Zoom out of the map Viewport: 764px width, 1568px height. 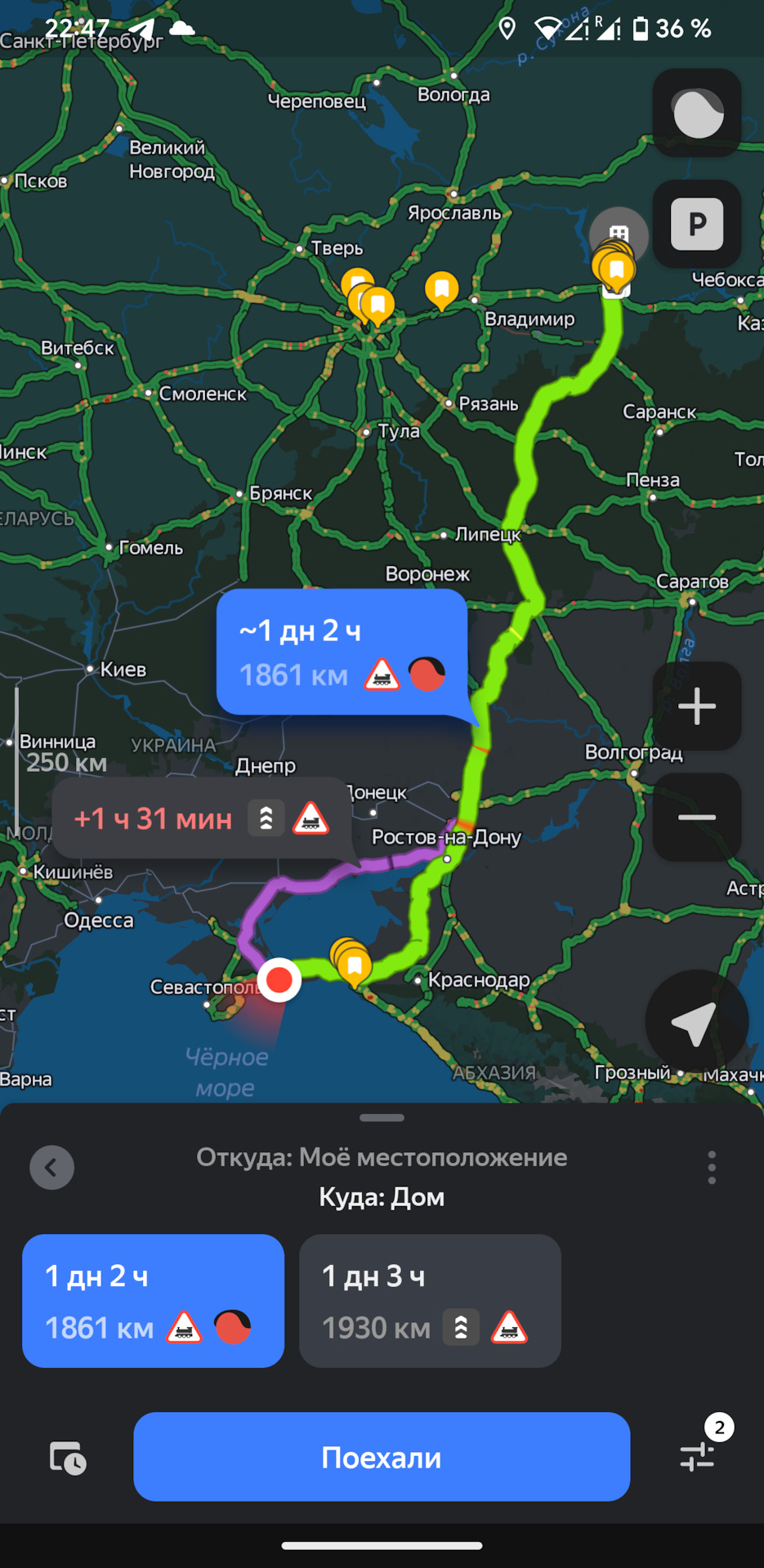coord(697,817)
